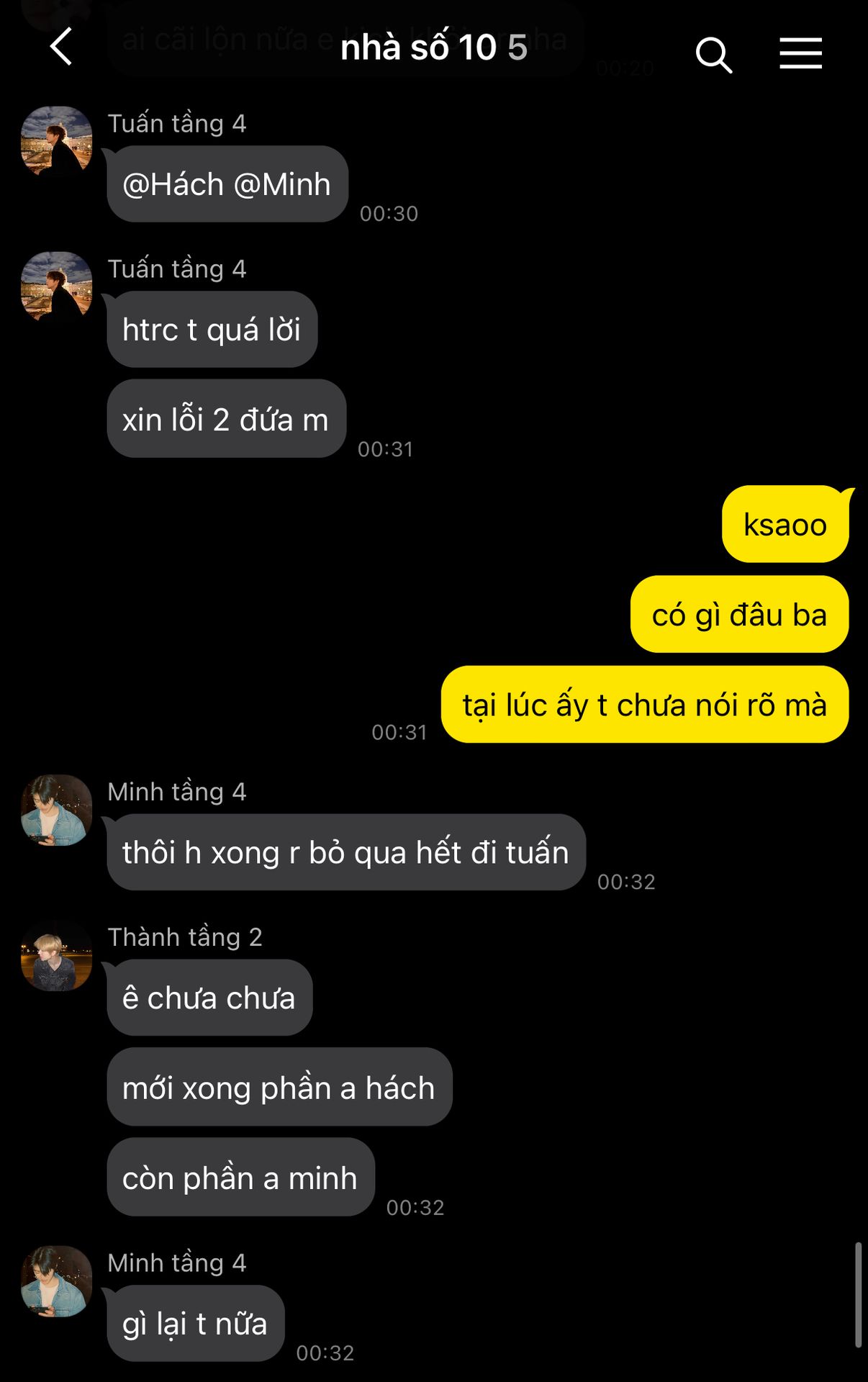The width and height of the screenshot is (868, 1382).
Task: Search in the nhà số 10 chat
Action: pos(713,55)
